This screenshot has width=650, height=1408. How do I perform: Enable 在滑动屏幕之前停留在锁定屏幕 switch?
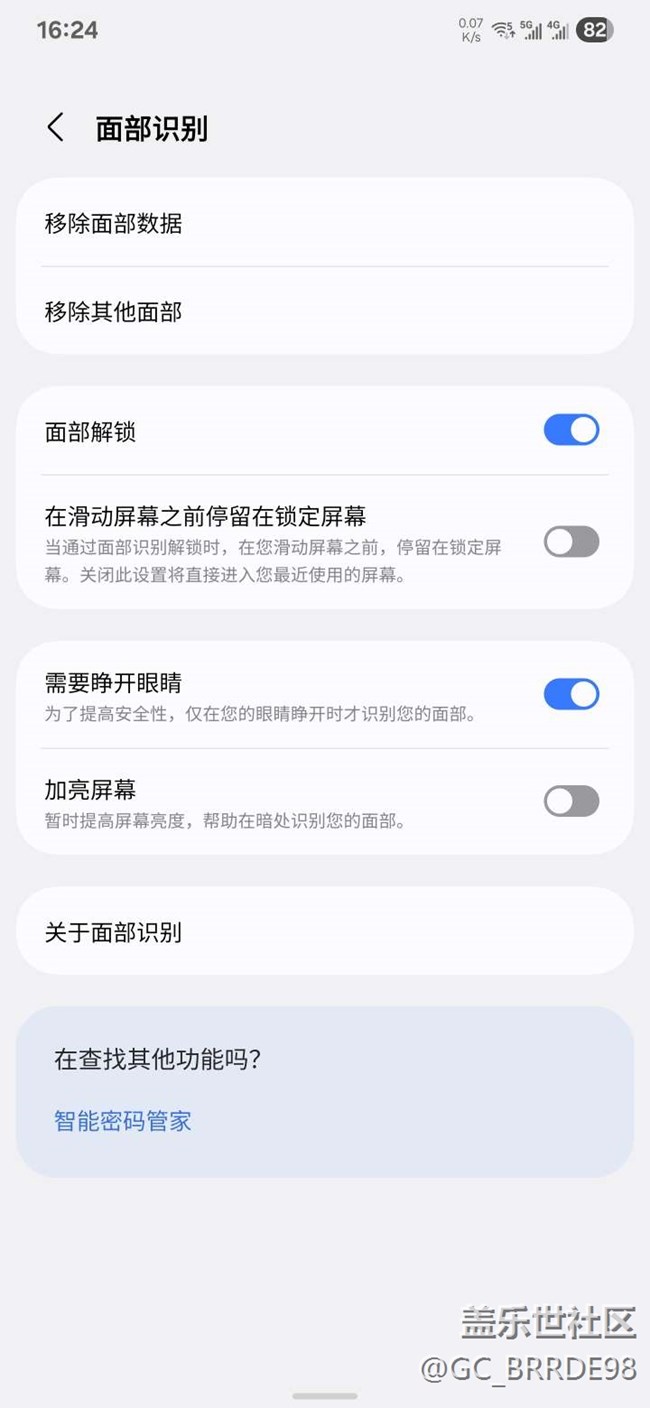571,542
